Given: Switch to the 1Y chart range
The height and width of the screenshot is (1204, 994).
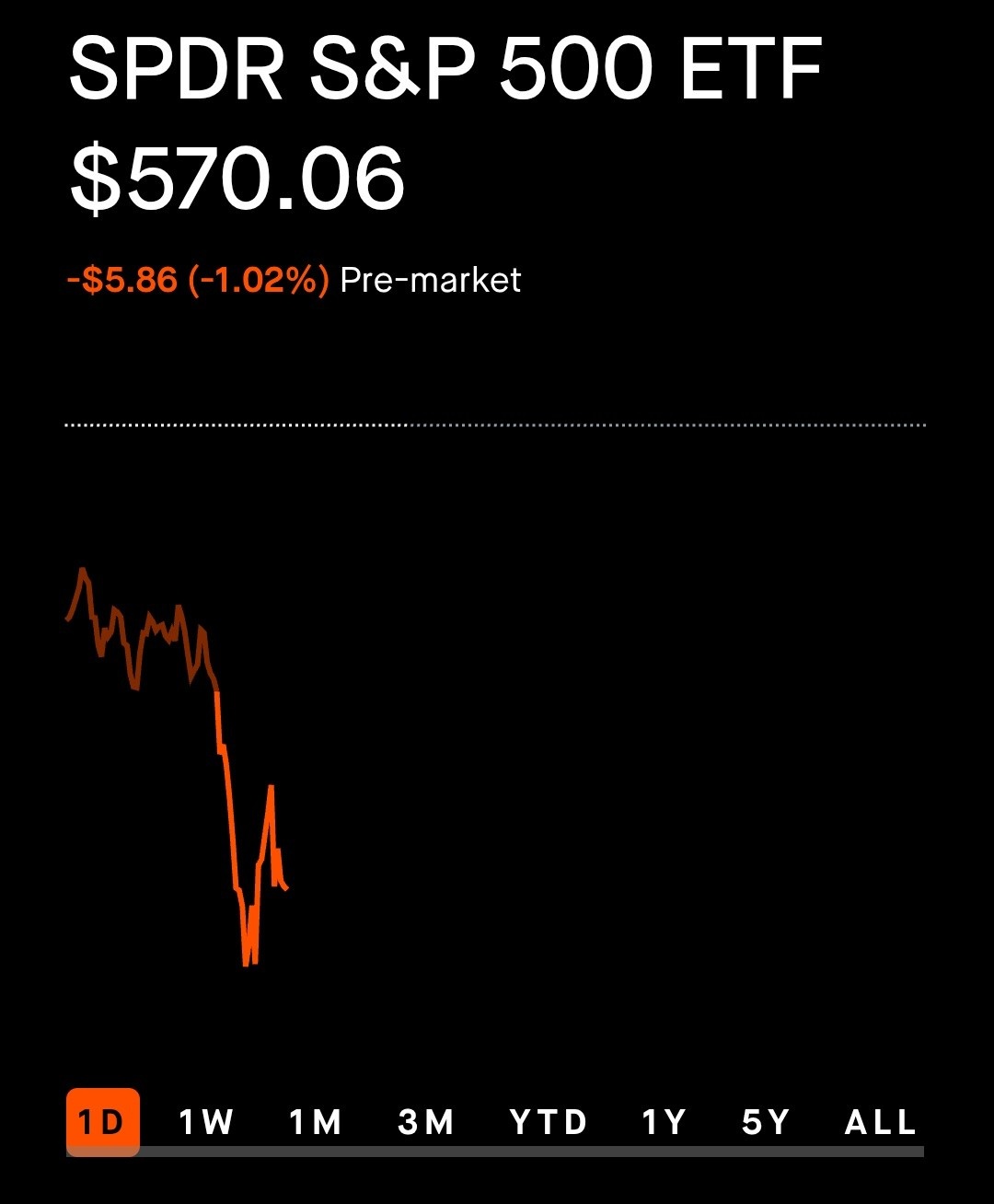Looking at the screenshot, I should pyautogui.click(x=665, y=1122).
